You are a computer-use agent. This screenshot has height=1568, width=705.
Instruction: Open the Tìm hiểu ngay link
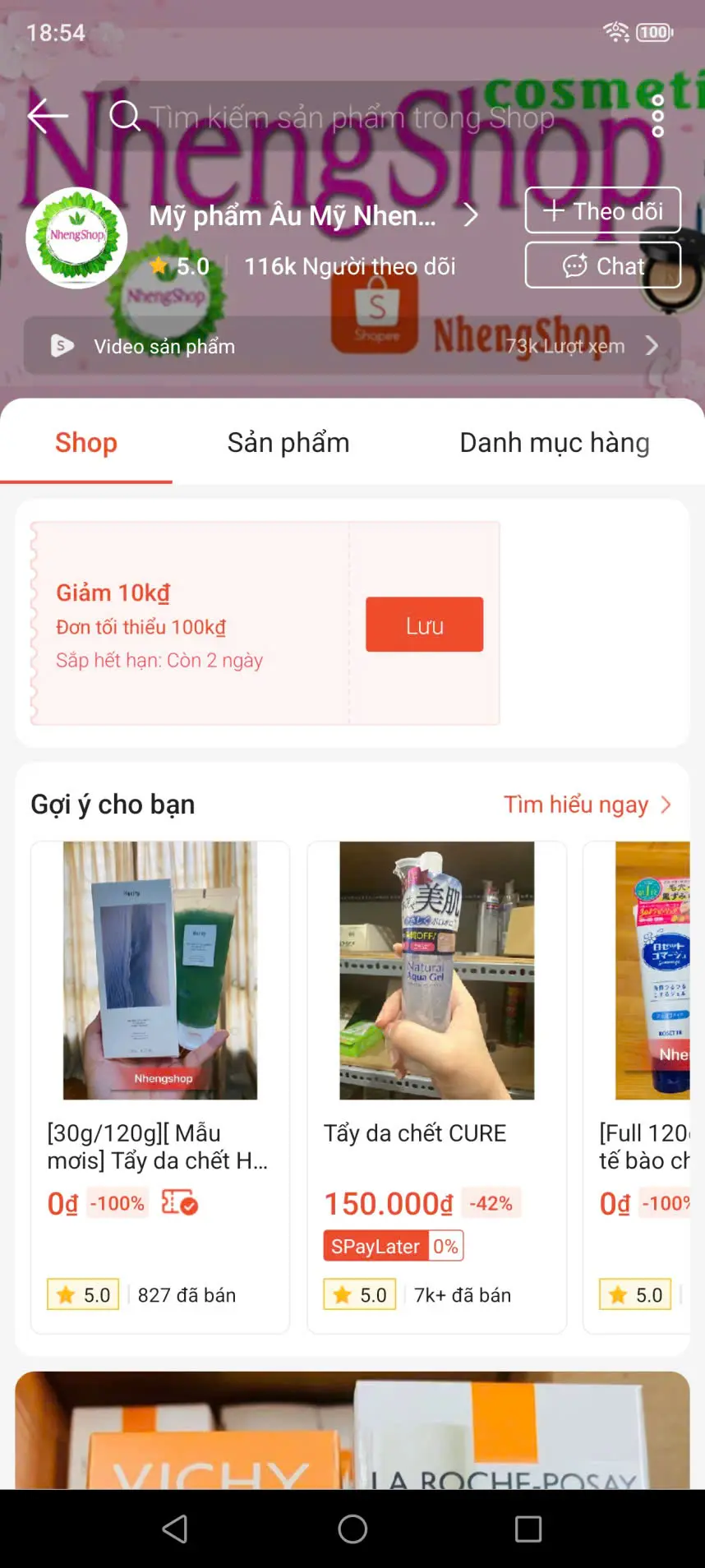[587, 805]
